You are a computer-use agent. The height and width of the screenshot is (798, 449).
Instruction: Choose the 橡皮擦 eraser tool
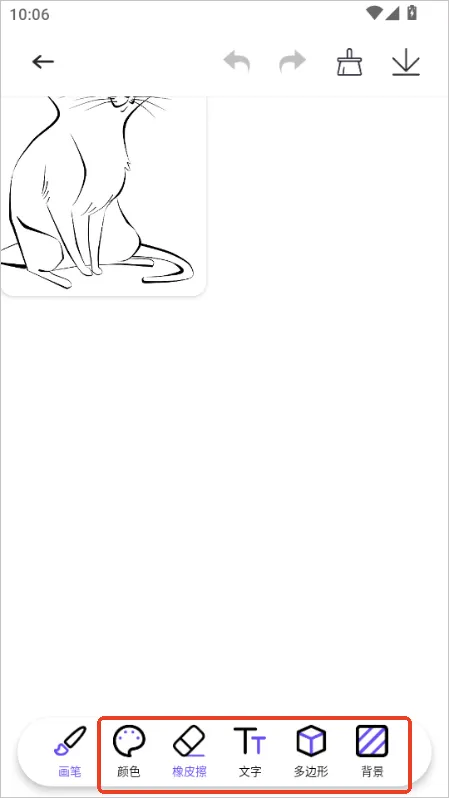click(189, 752)
